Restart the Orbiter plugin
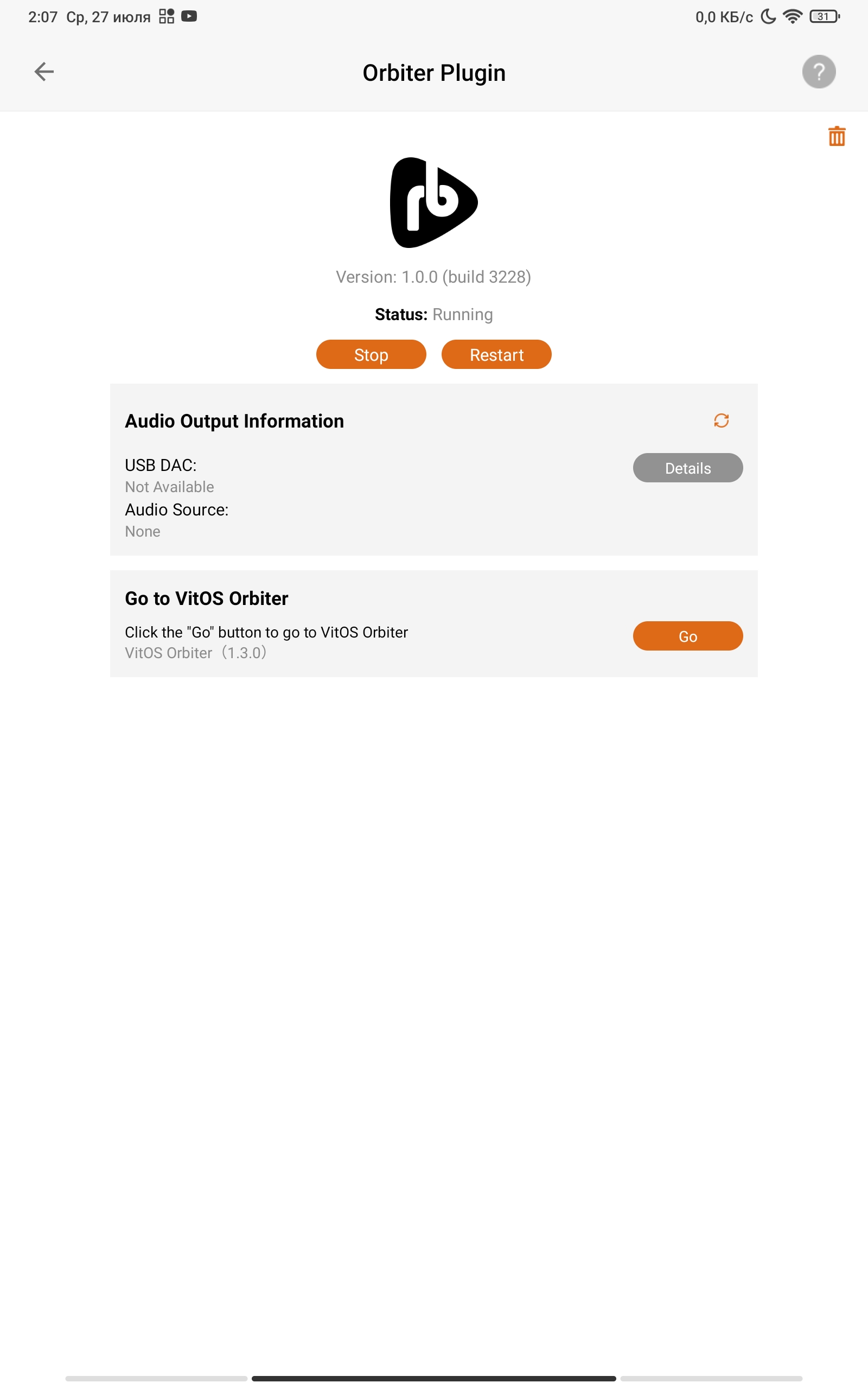This screenshot has height=1389, width=868. (x=496, y=354)
